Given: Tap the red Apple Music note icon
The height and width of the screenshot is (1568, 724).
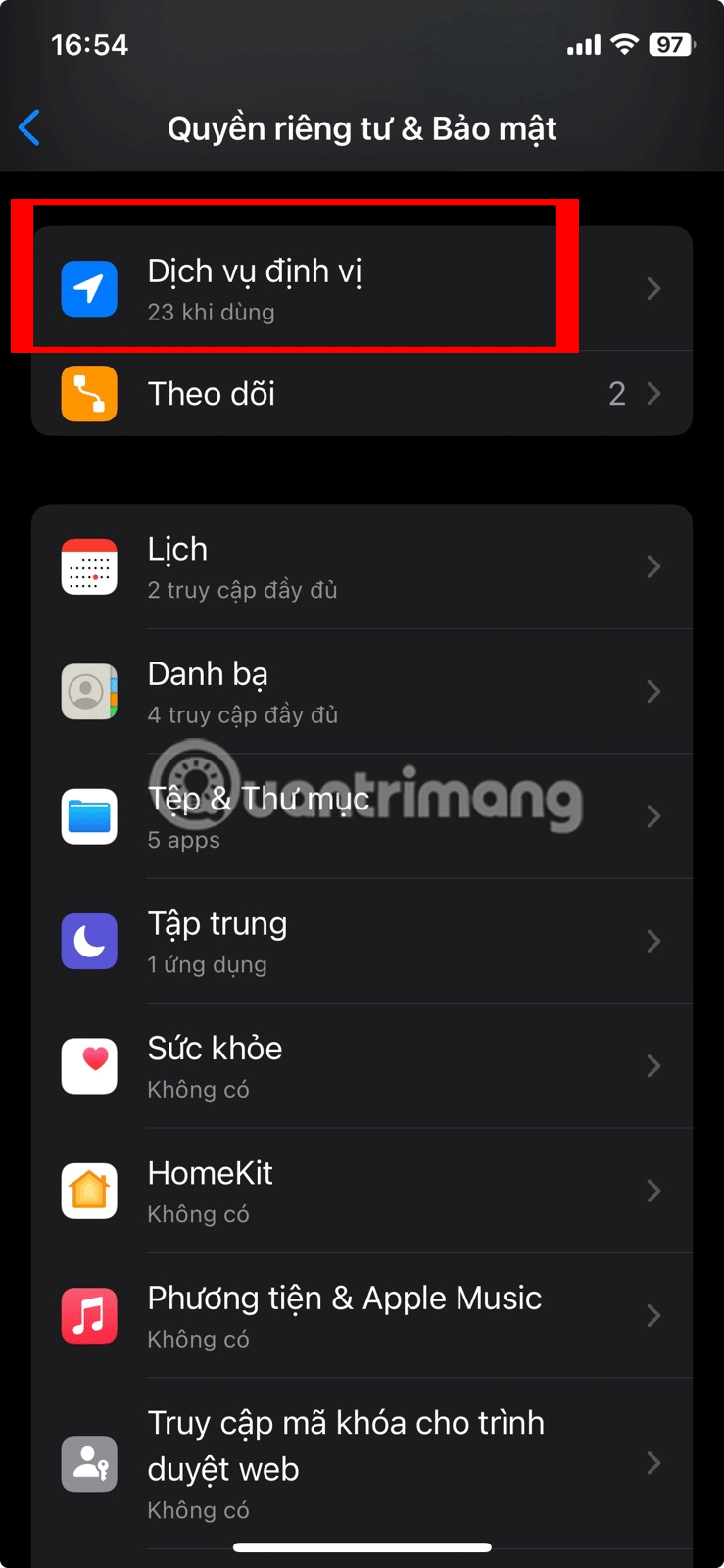Looking at the screenshot, I should click(89, 1315).
